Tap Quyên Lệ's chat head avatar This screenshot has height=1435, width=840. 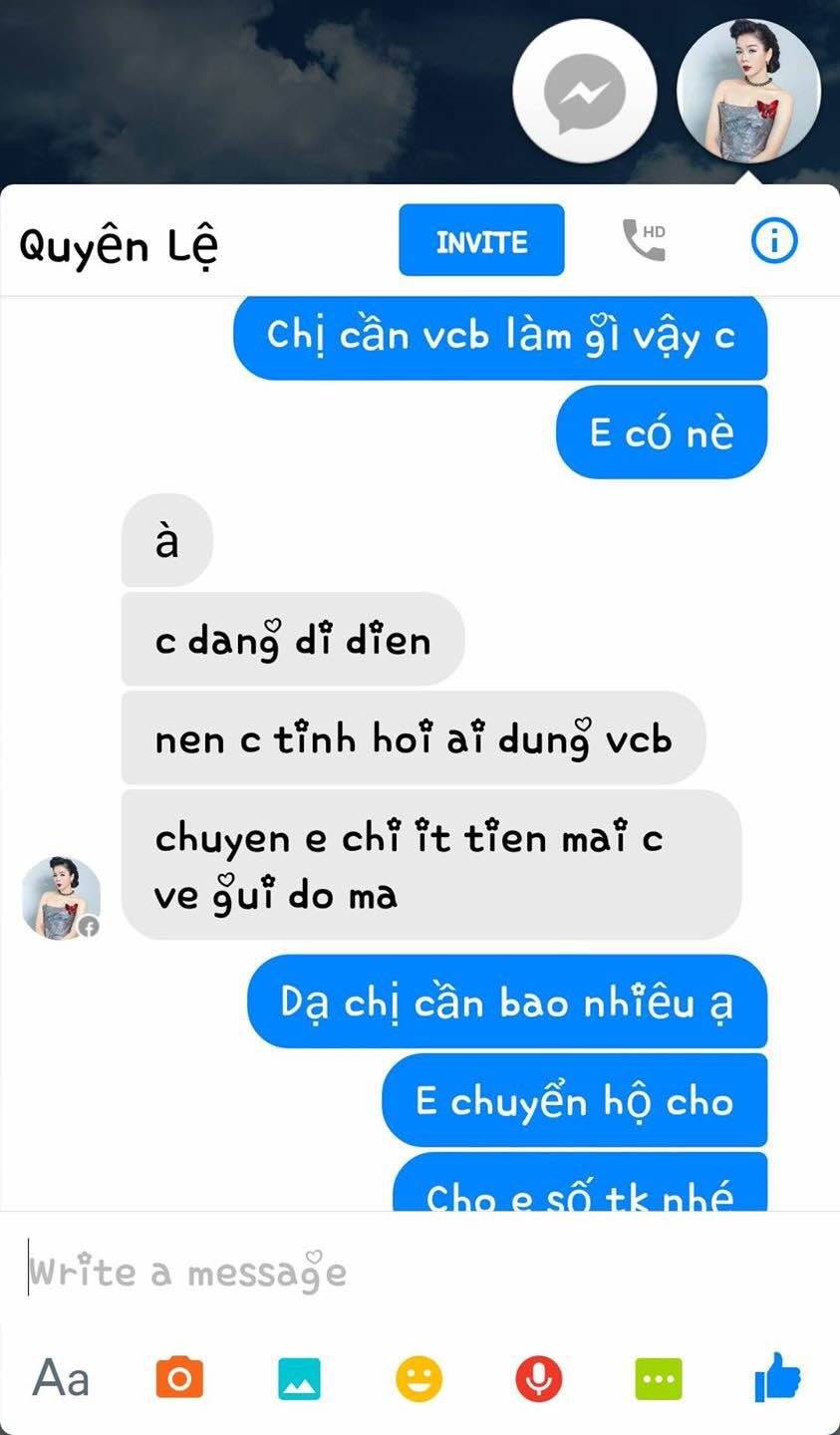748,91
